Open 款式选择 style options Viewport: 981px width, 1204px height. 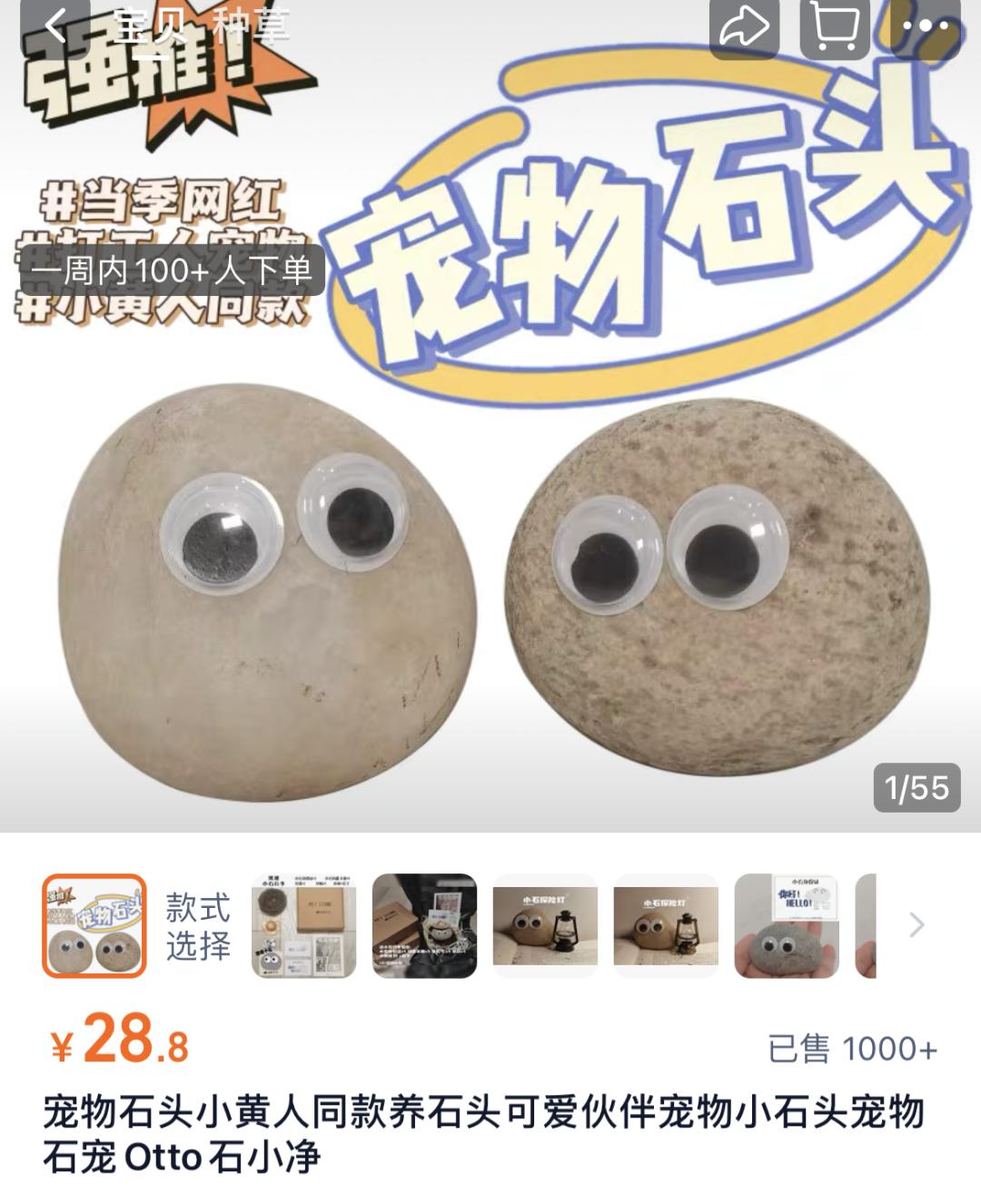198,926
